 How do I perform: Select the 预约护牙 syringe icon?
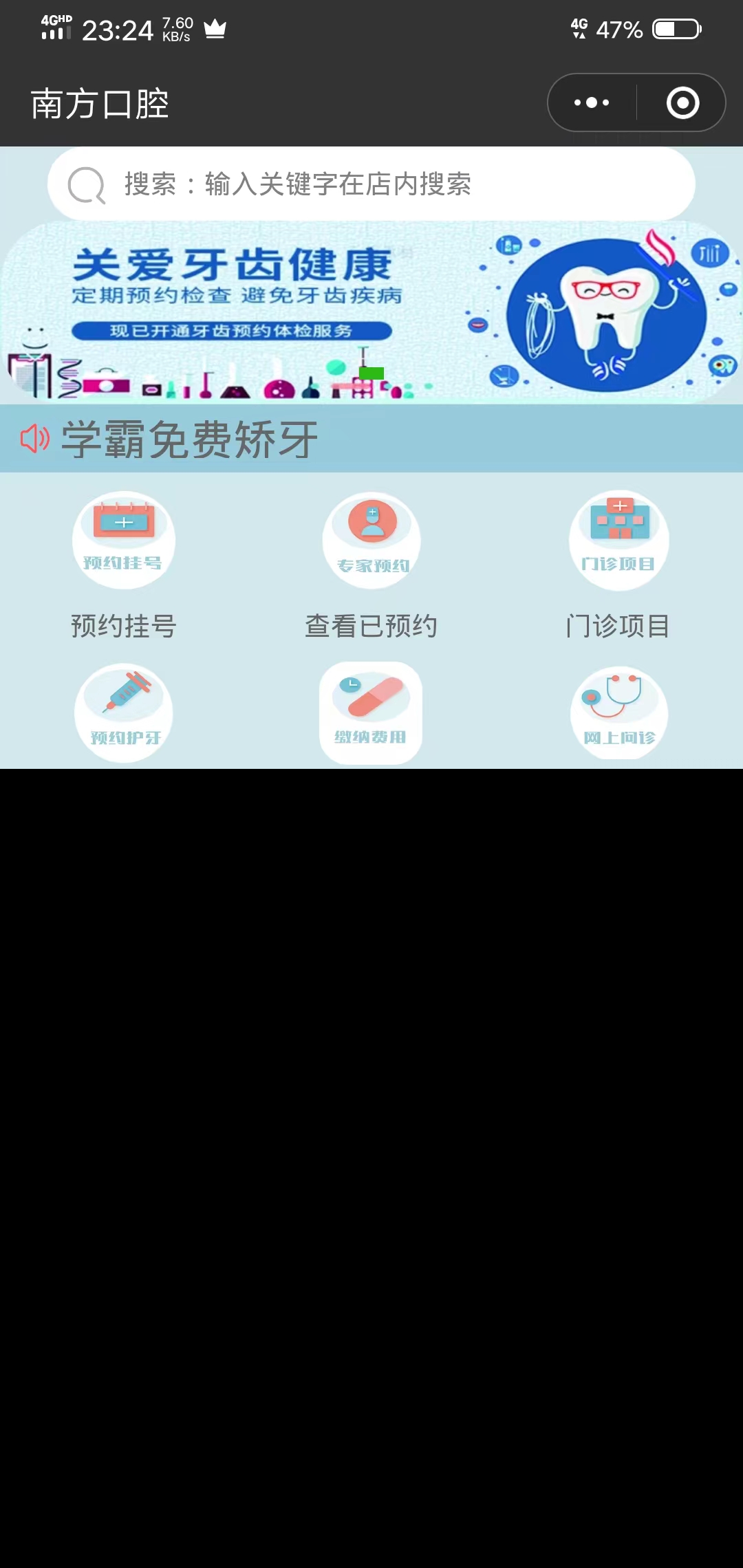(x=124, y=712)
